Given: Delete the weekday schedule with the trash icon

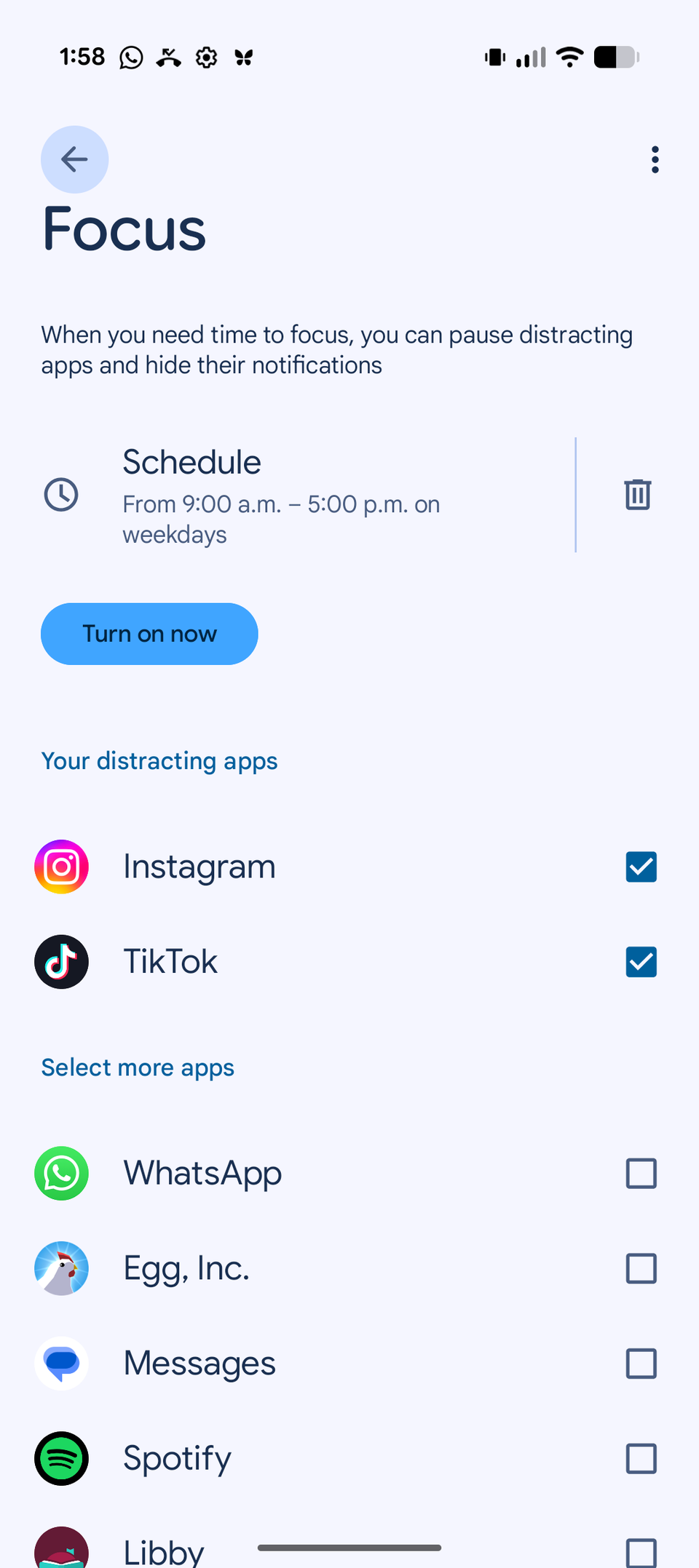Looking at the screenshot, I should (x=637, y=494).
